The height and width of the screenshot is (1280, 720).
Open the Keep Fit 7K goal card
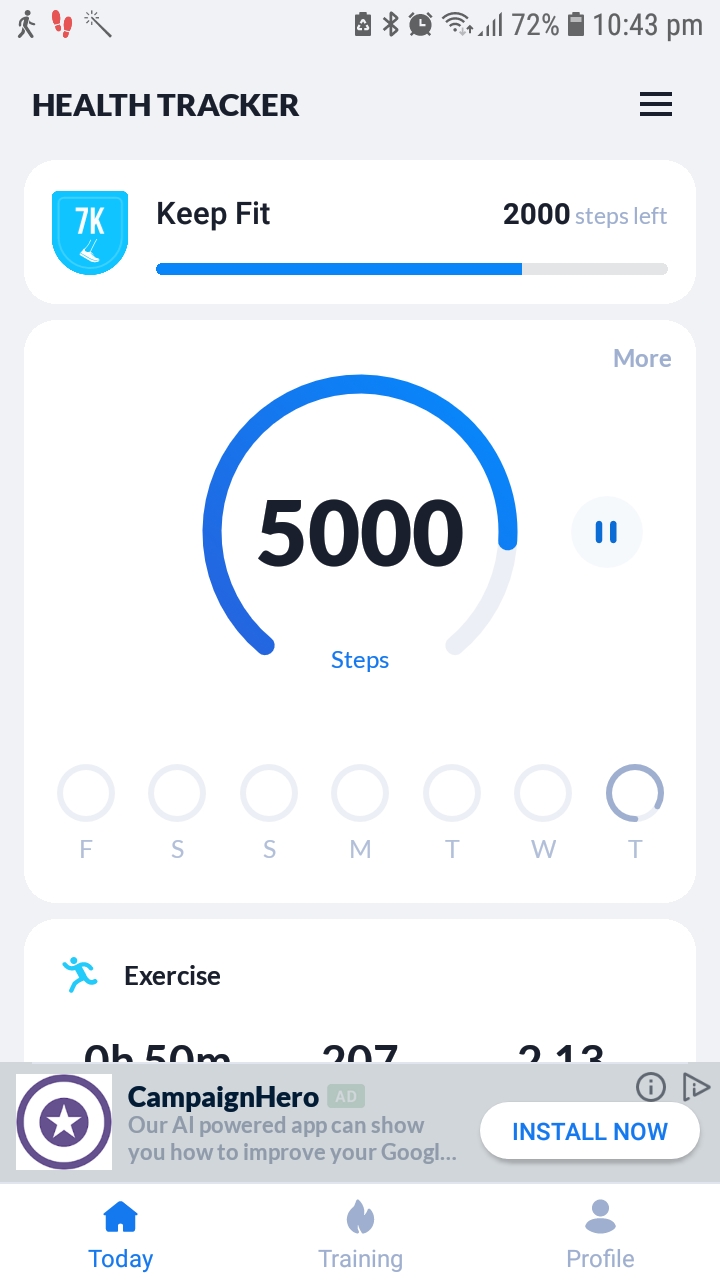[360, 232]
